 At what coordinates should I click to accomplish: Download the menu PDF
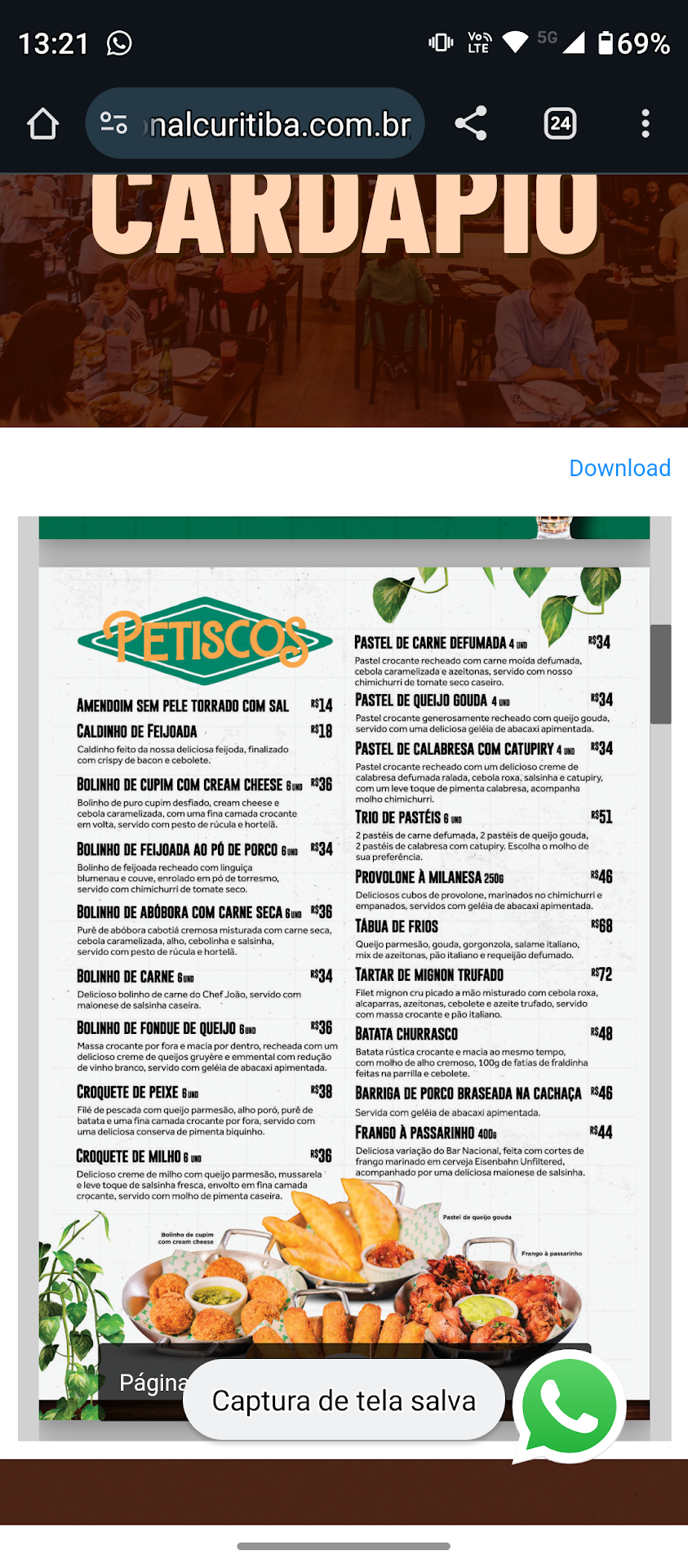click(619, 468)
